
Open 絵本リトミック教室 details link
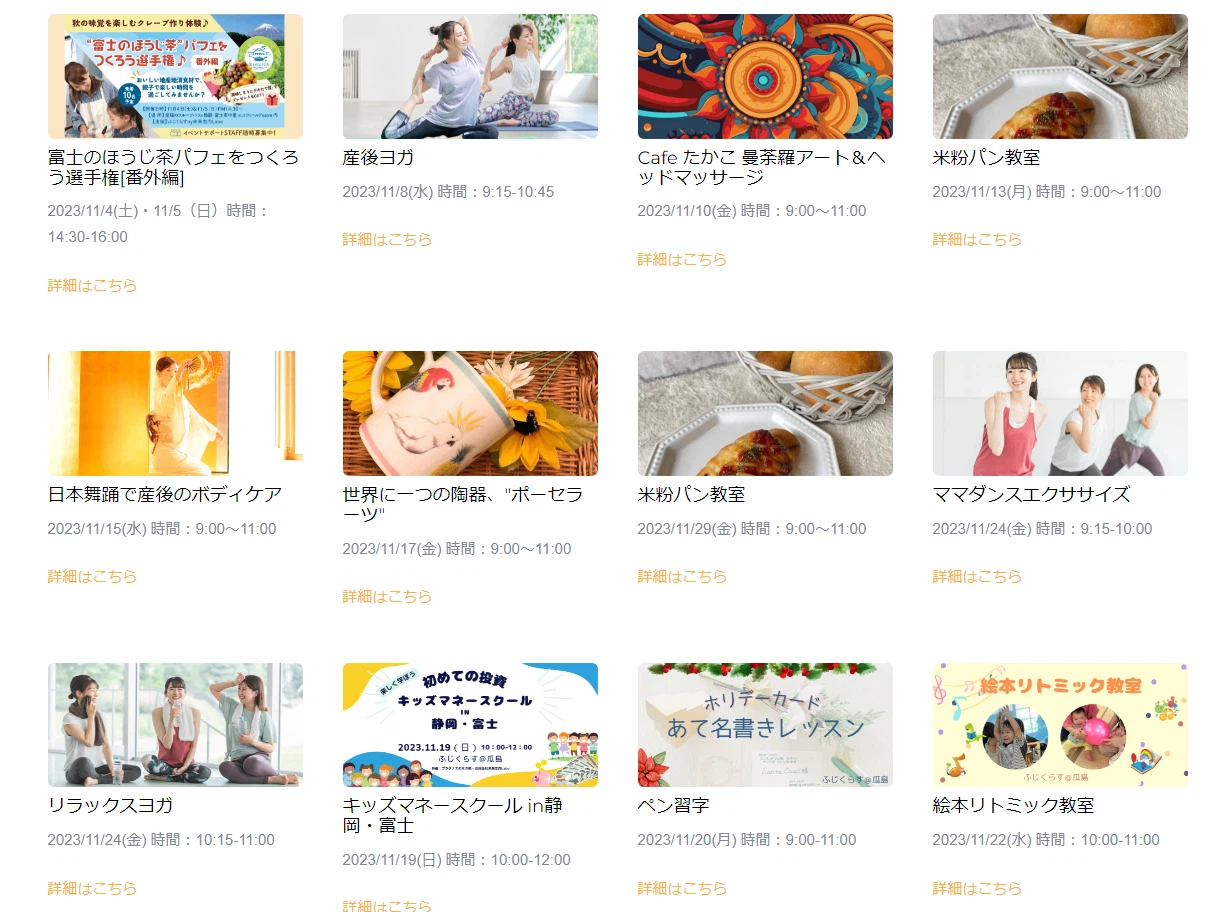(977, 888)
